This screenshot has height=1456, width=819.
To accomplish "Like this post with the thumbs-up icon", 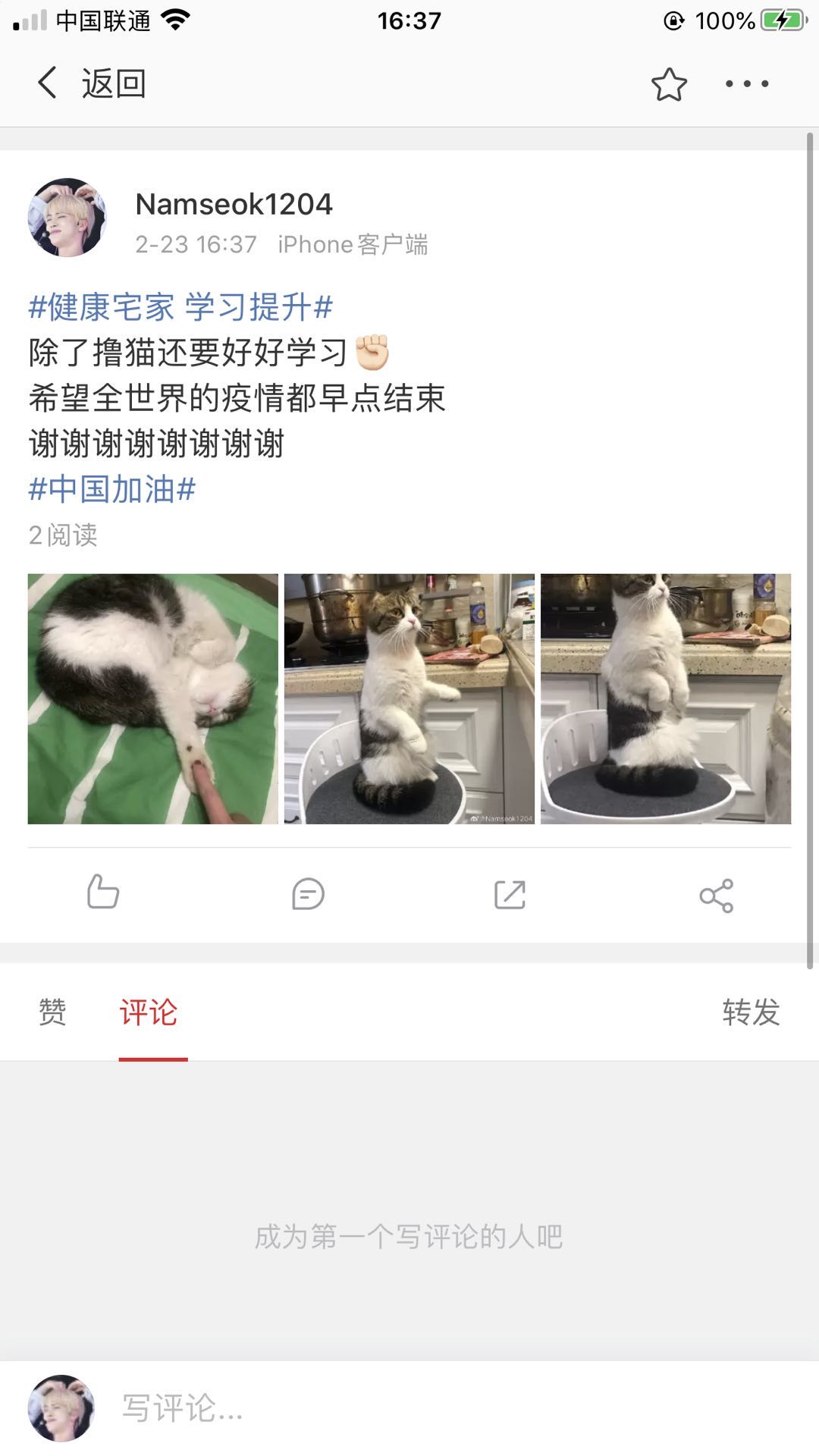I will click(103, 893).
